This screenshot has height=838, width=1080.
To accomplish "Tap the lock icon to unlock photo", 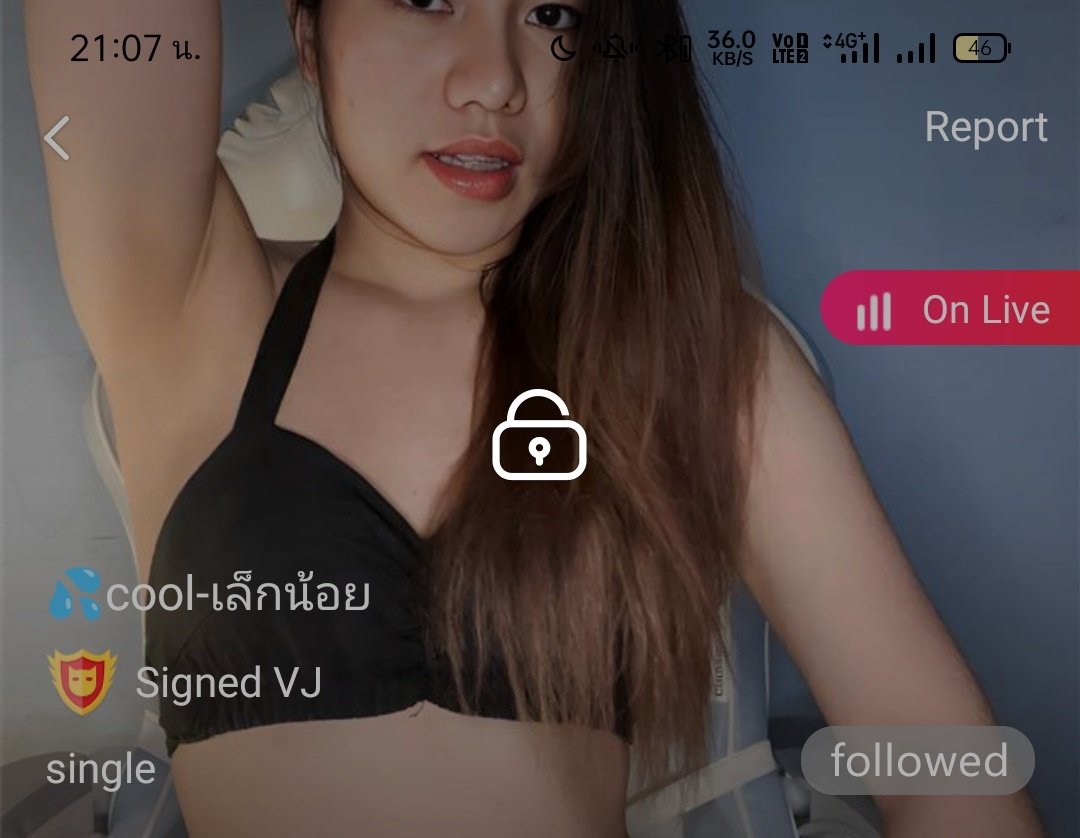I will [539, 435].
